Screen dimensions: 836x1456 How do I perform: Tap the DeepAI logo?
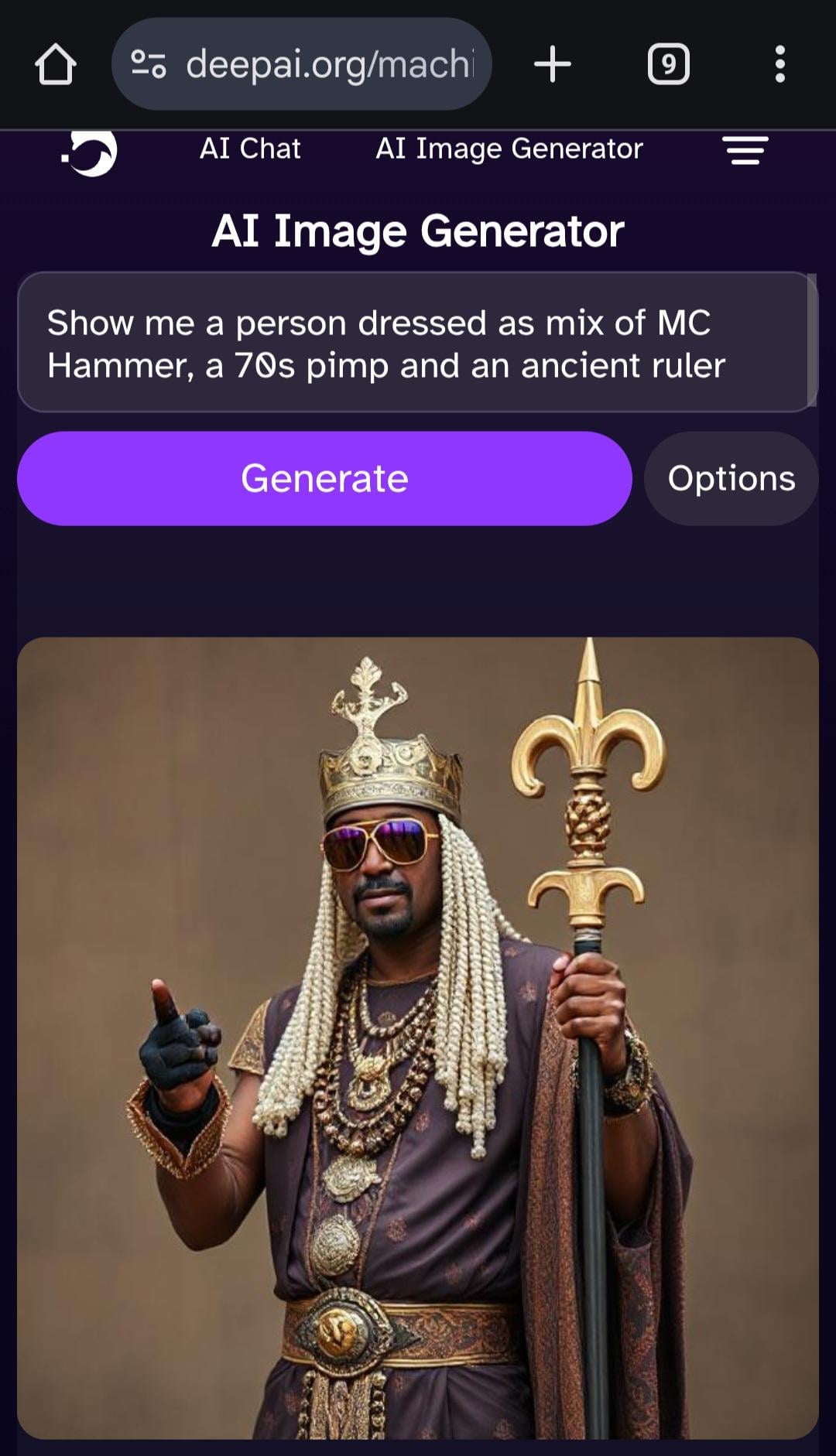(x=90, y=152)
